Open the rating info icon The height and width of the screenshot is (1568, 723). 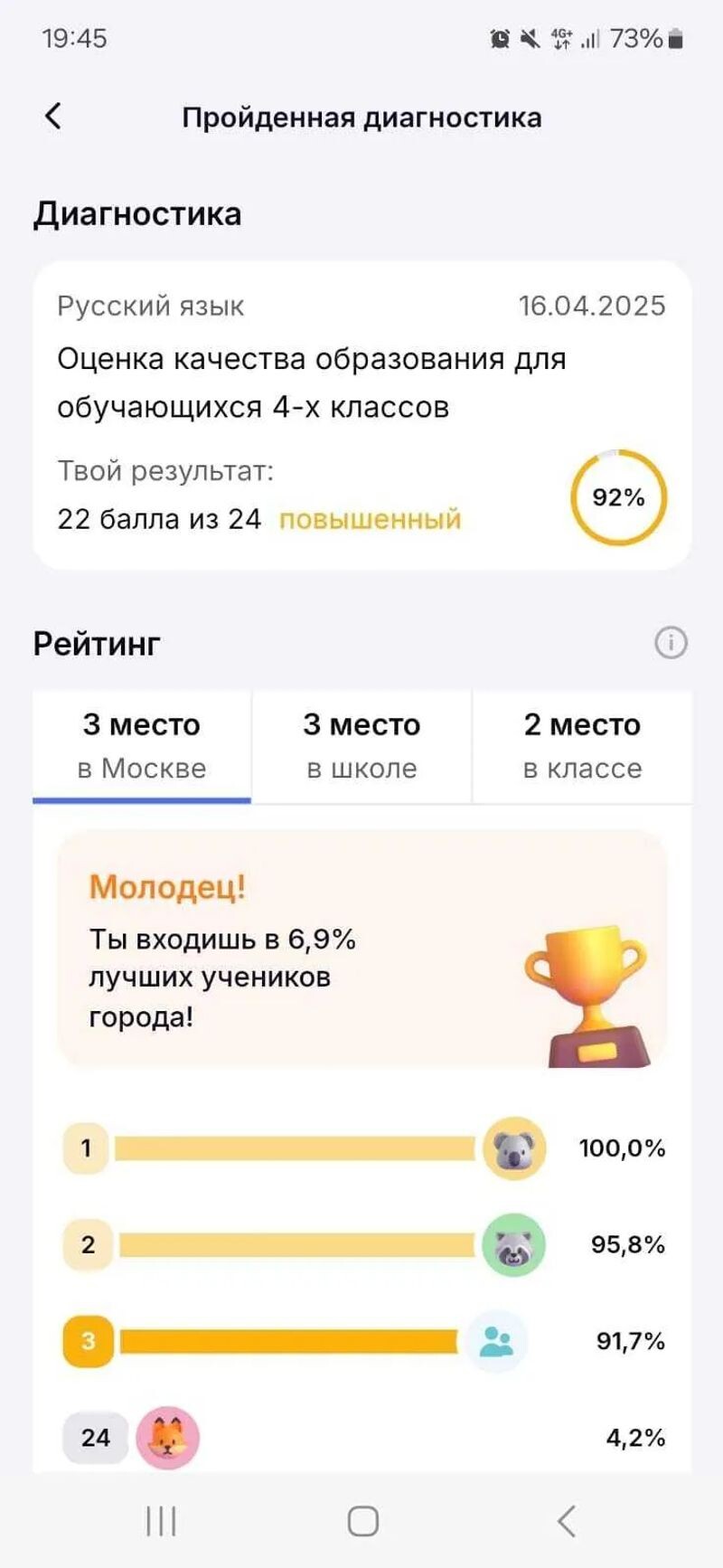pos(671,643)
